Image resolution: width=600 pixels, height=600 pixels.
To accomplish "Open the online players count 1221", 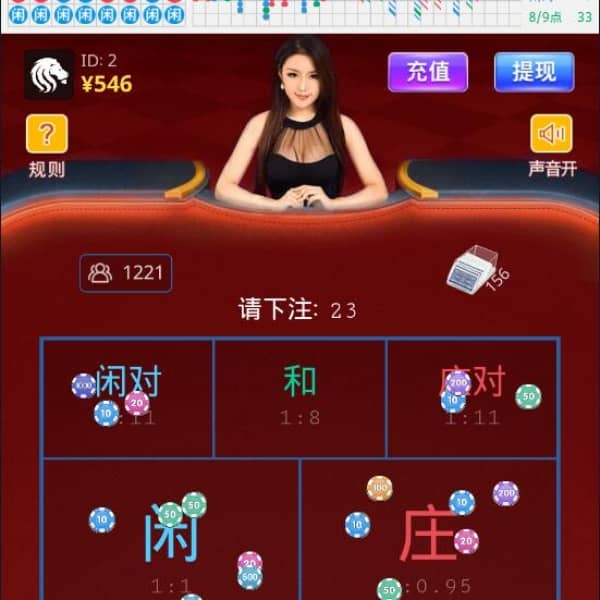I will [x=125, y=273].
